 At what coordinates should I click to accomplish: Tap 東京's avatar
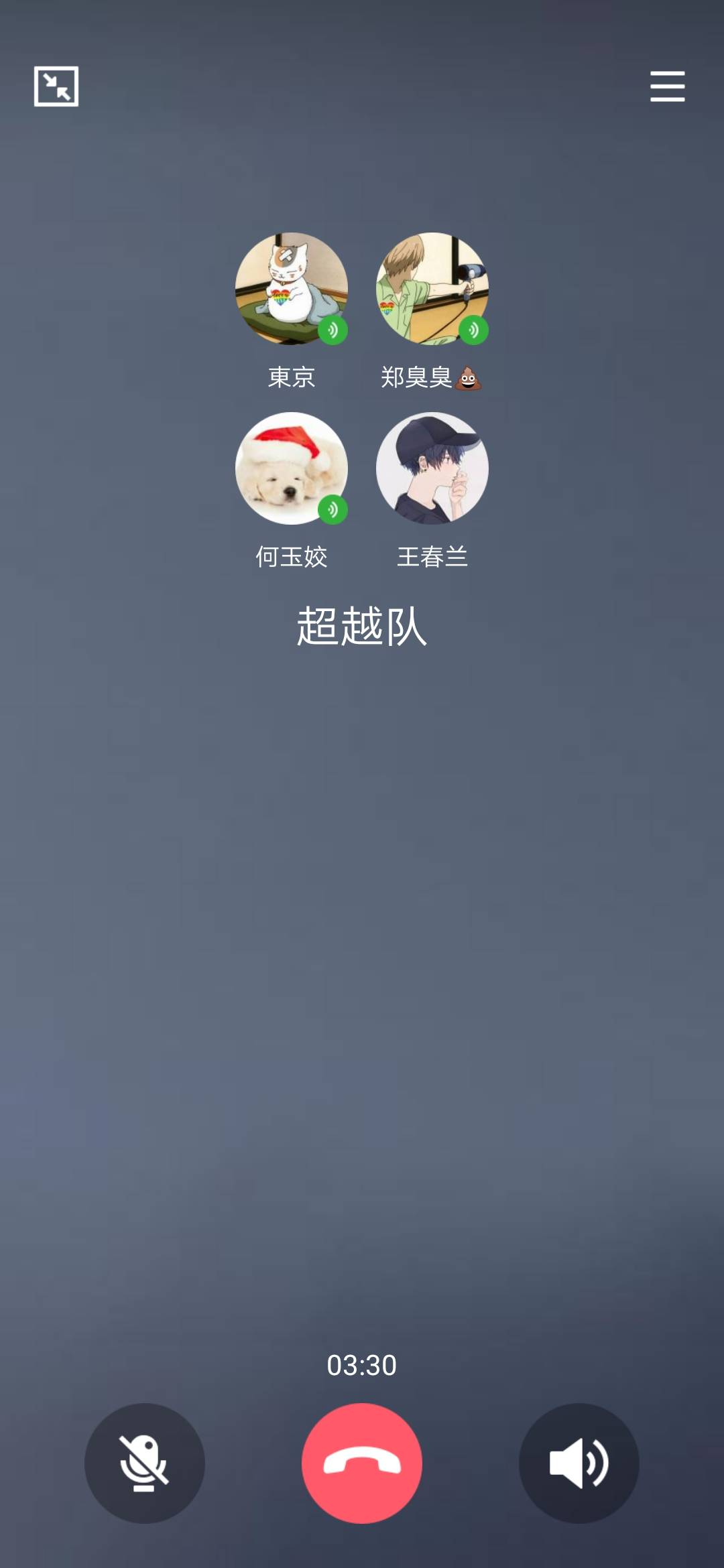[x=292, y=289]
